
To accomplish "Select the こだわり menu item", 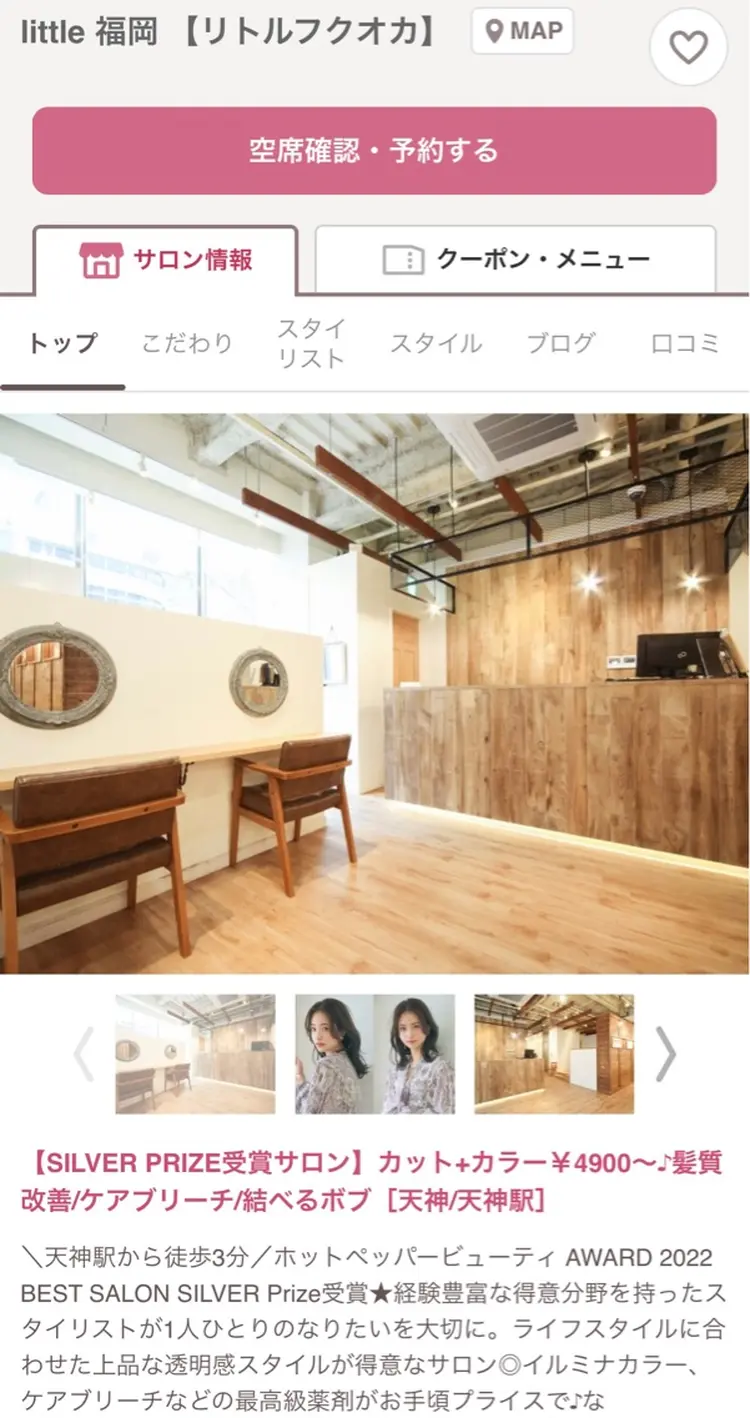I will tap(187, 343).
